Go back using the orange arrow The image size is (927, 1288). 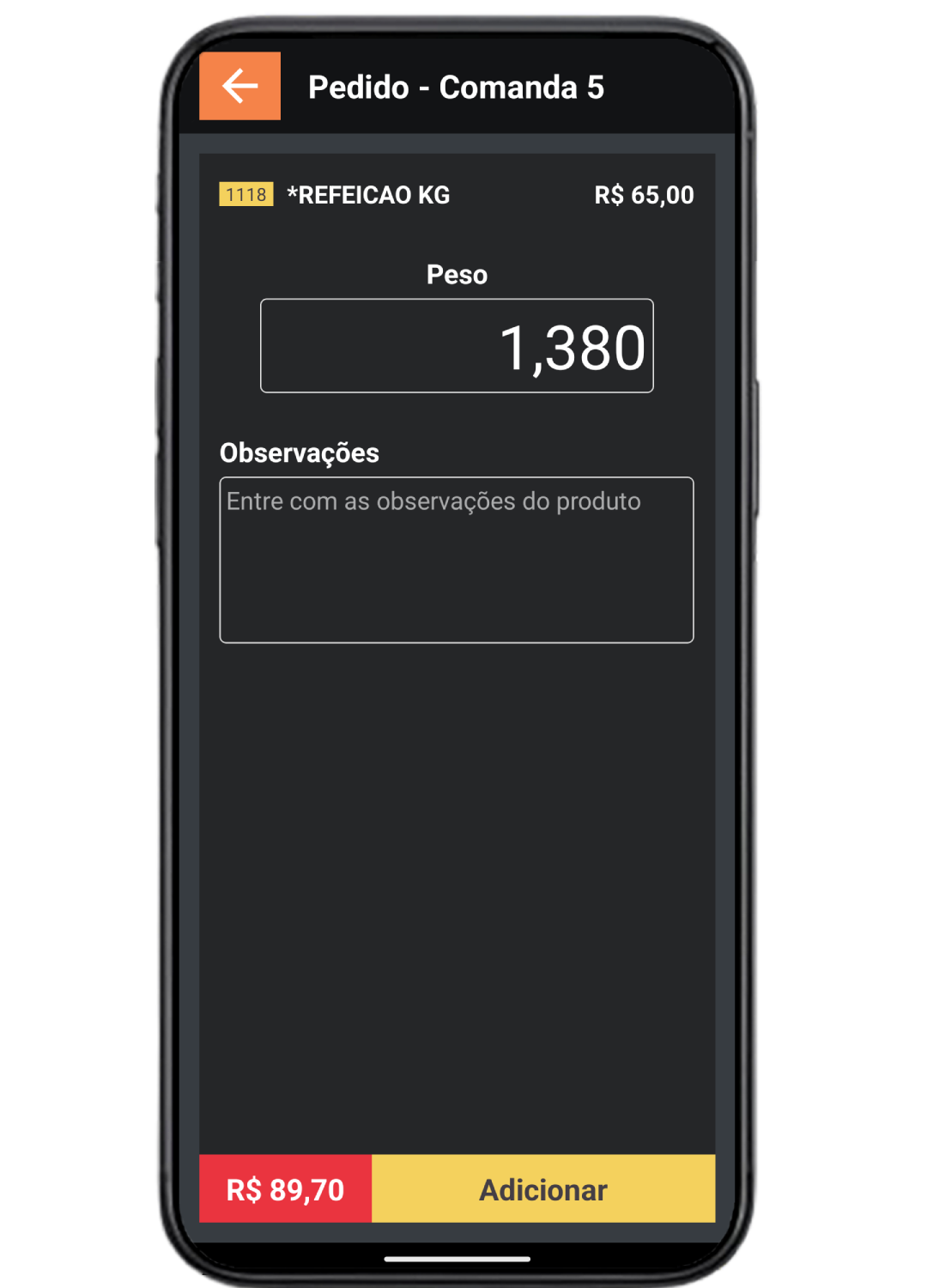tap(239, 86)
